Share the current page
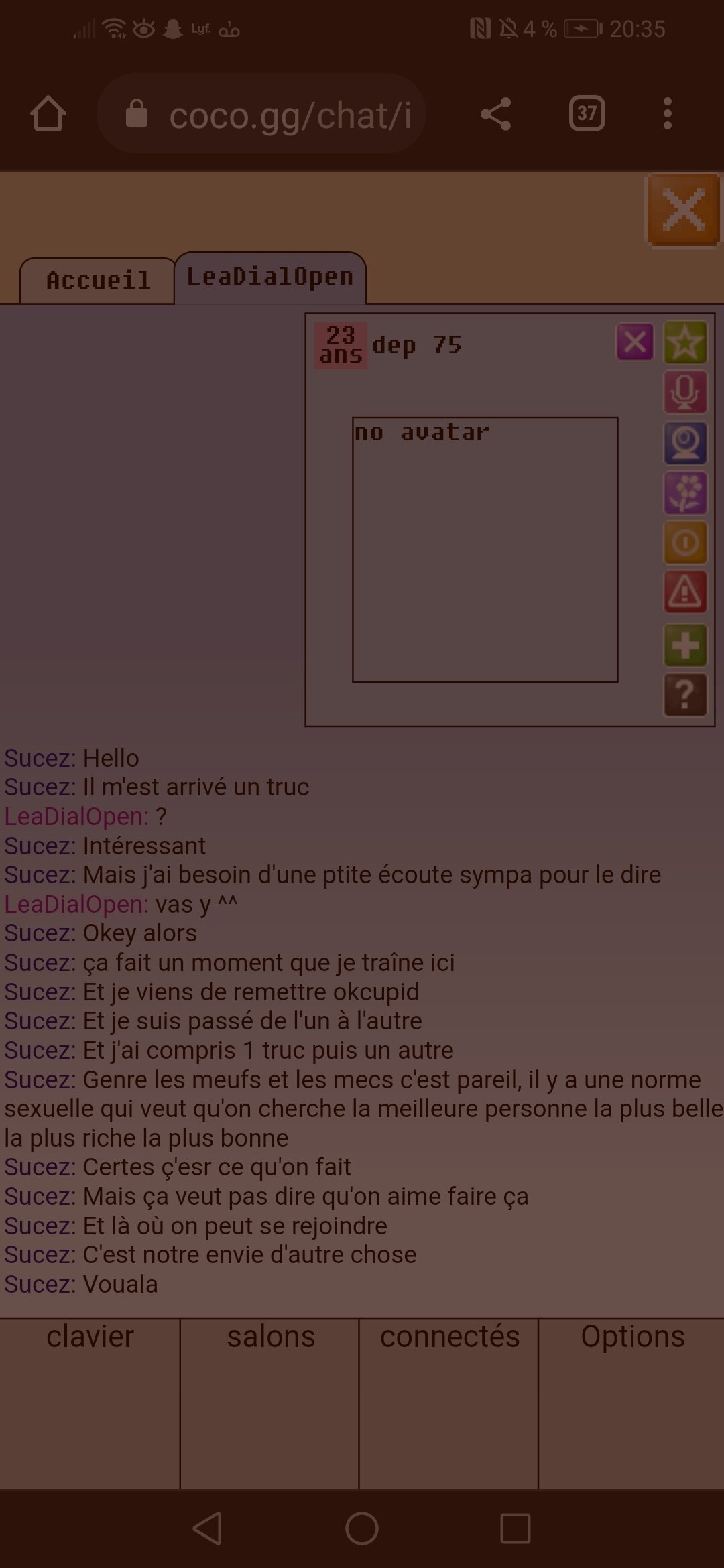 [496, 114]
